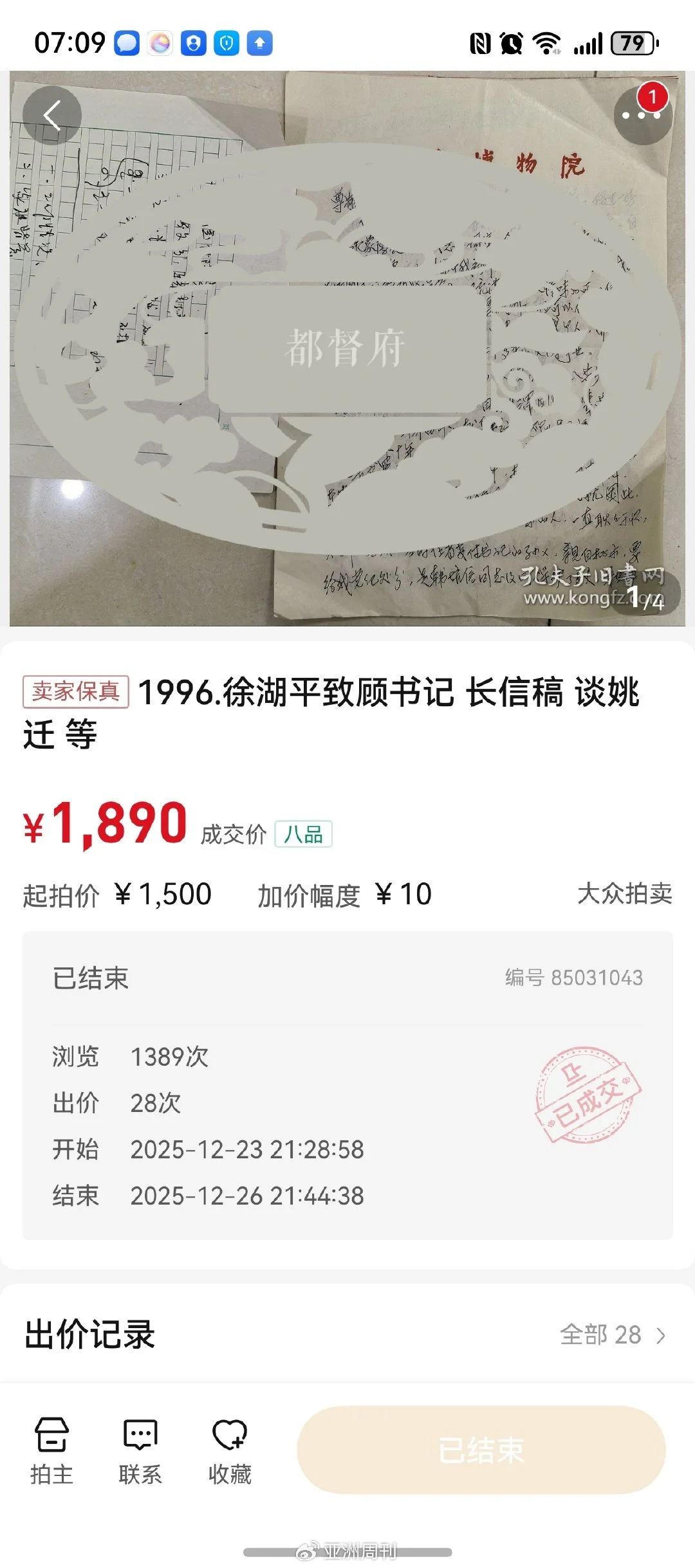695x1568 pixels.
Task: View all 28 bid records
Action: click(x=613, y=1336)
